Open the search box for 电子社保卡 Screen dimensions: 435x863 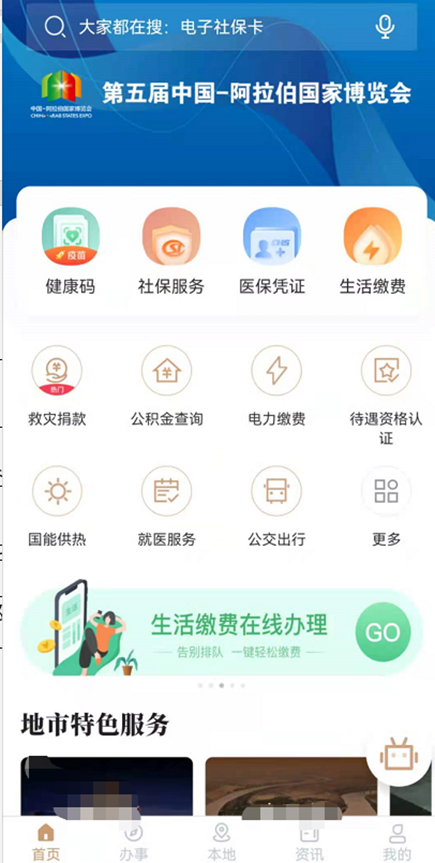(x=221, y=26)
